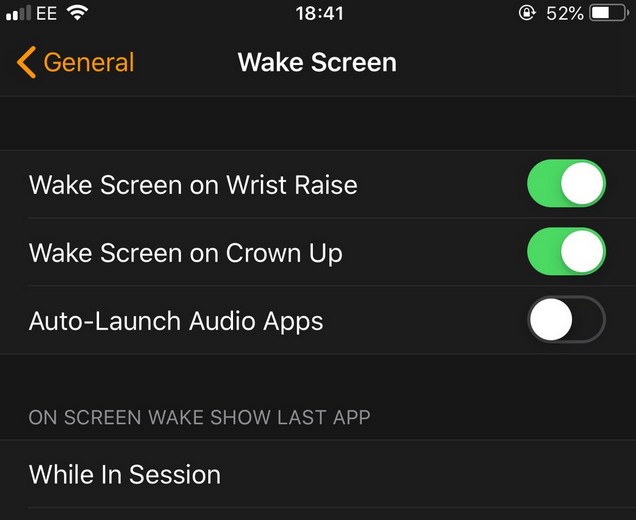Turn off Wake Screen on Wrist Raise
Screen dimensions: 636x520
pos(565,184)
